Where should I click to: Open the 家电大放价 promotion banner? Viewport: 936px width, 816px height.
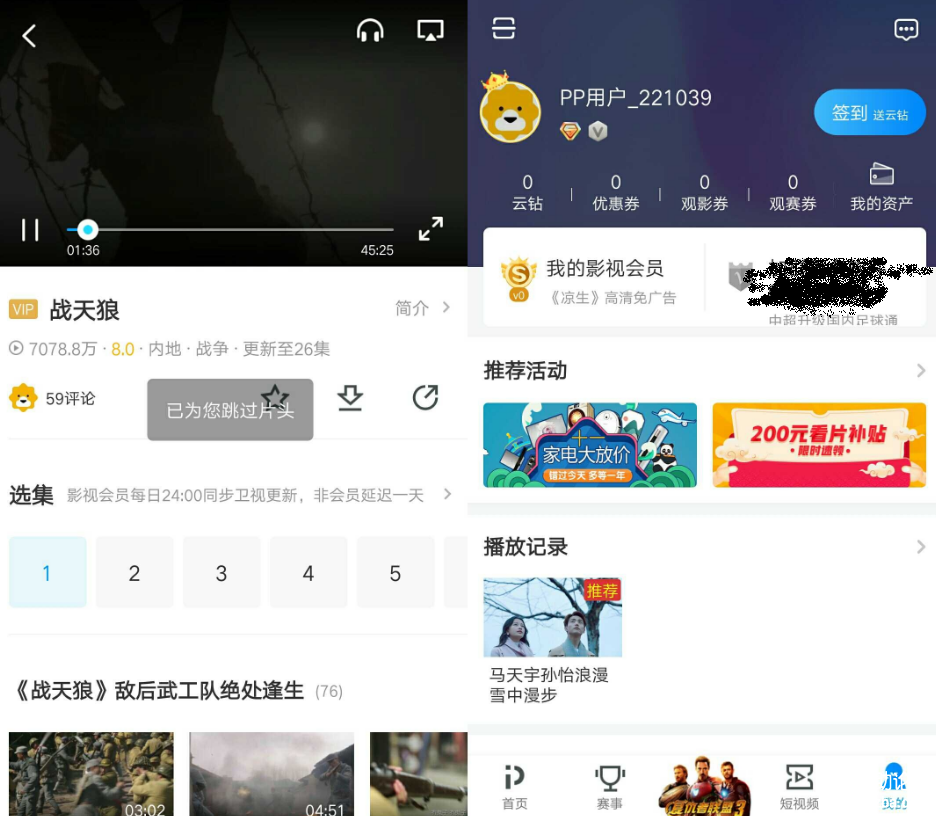tap(590, 445)
